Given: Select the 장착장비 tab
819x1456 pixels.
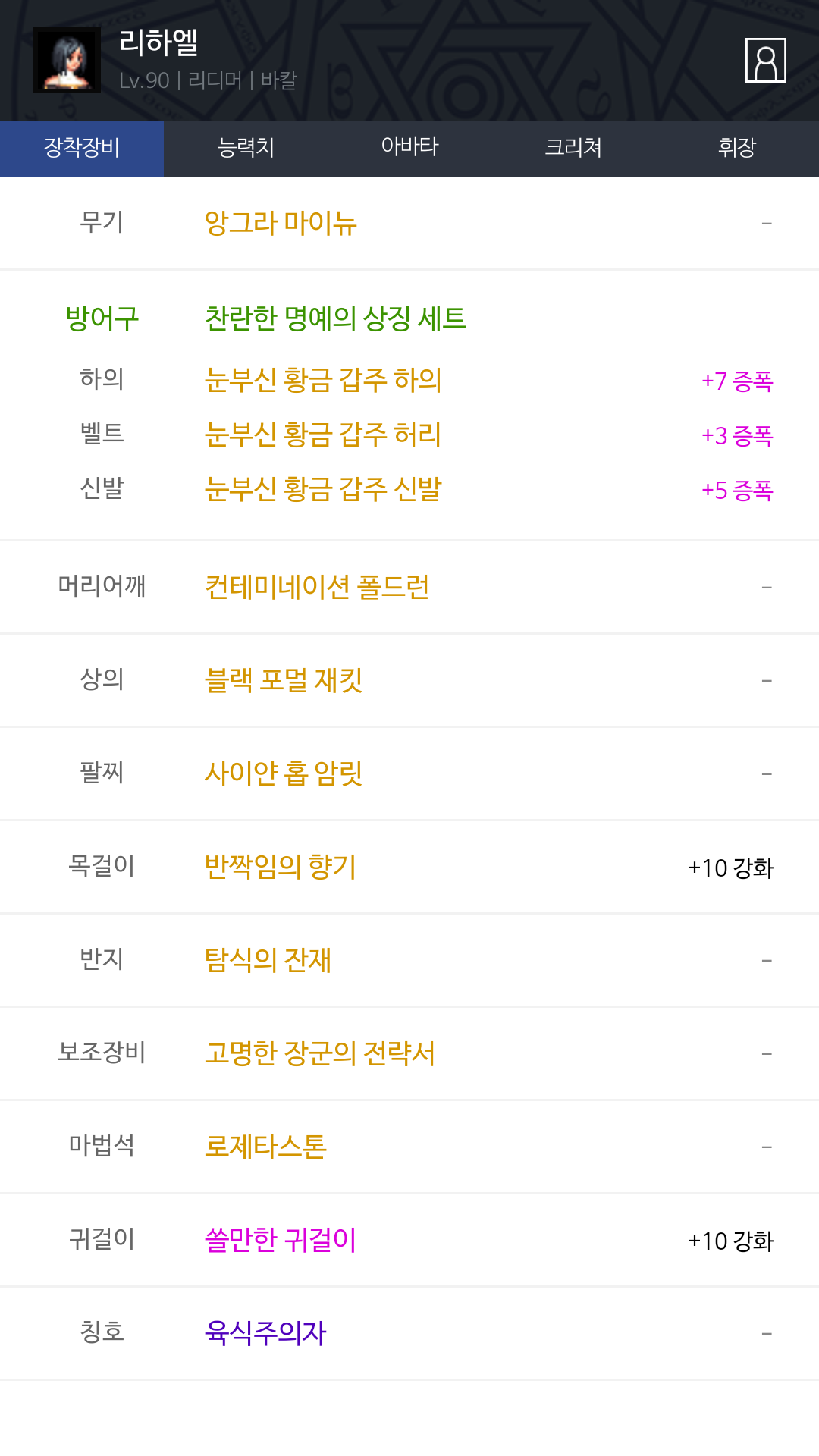Looking at the screenshot, I should [x=82, y=149].
